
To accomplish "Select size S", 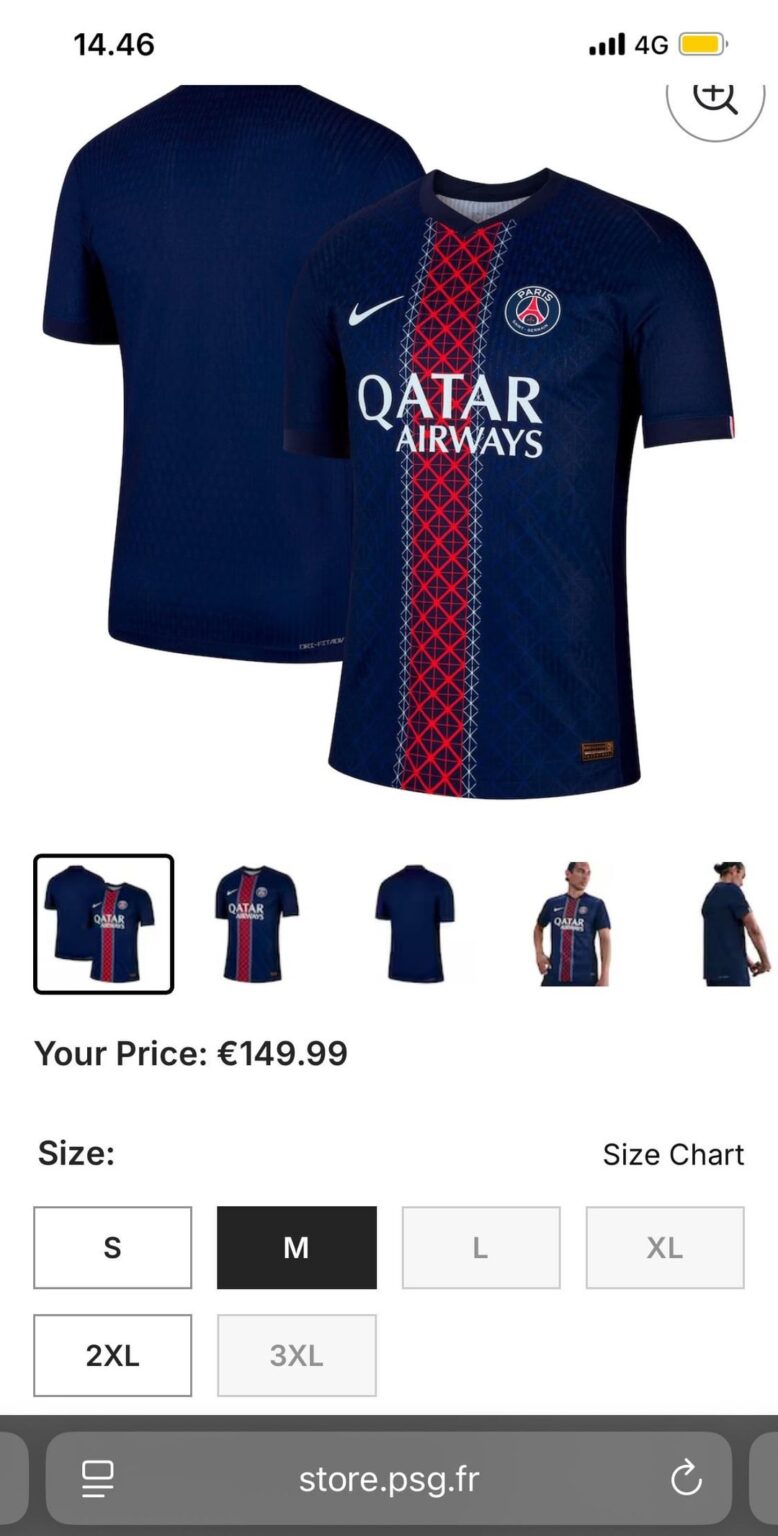I will pos(111,1247).
